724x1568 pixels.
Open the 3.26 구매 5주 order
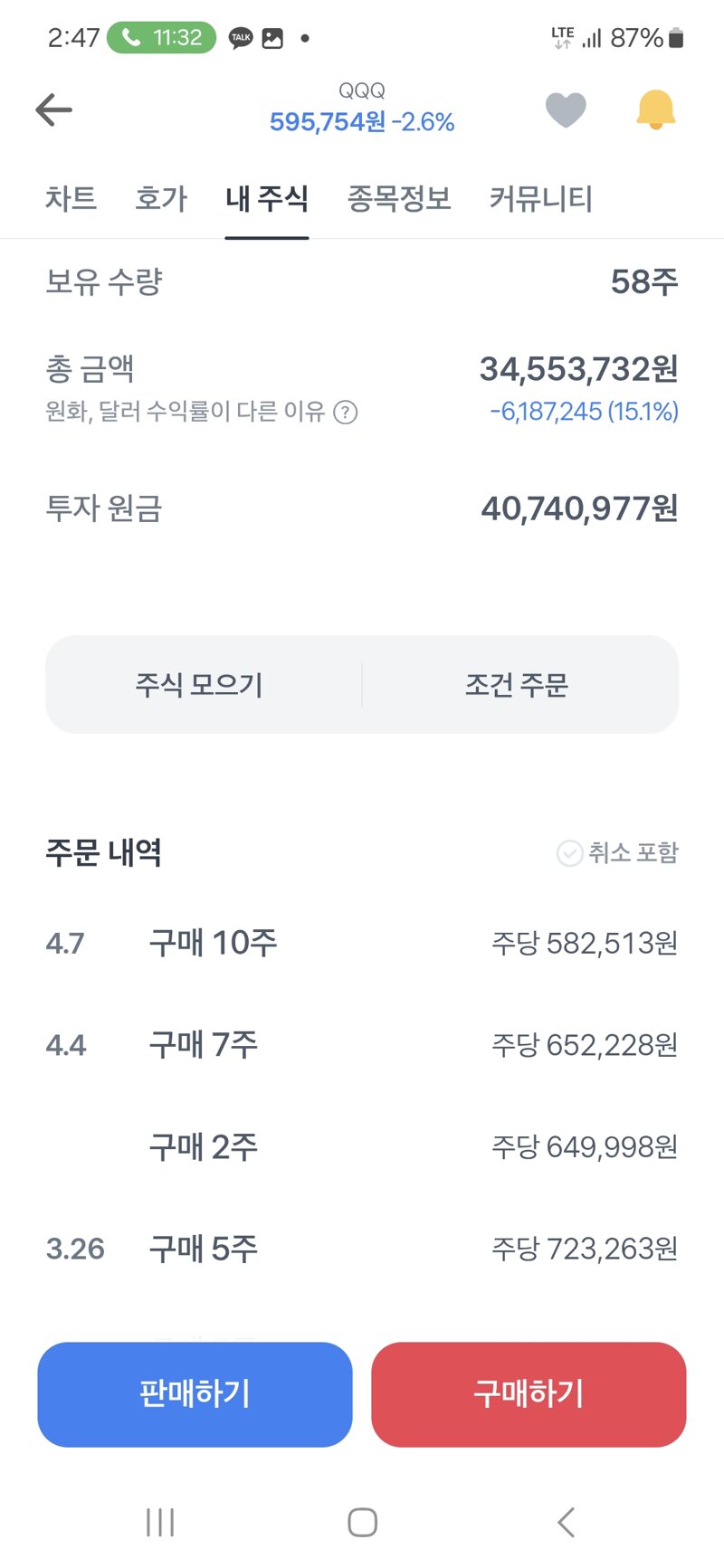pos(362,1249)
